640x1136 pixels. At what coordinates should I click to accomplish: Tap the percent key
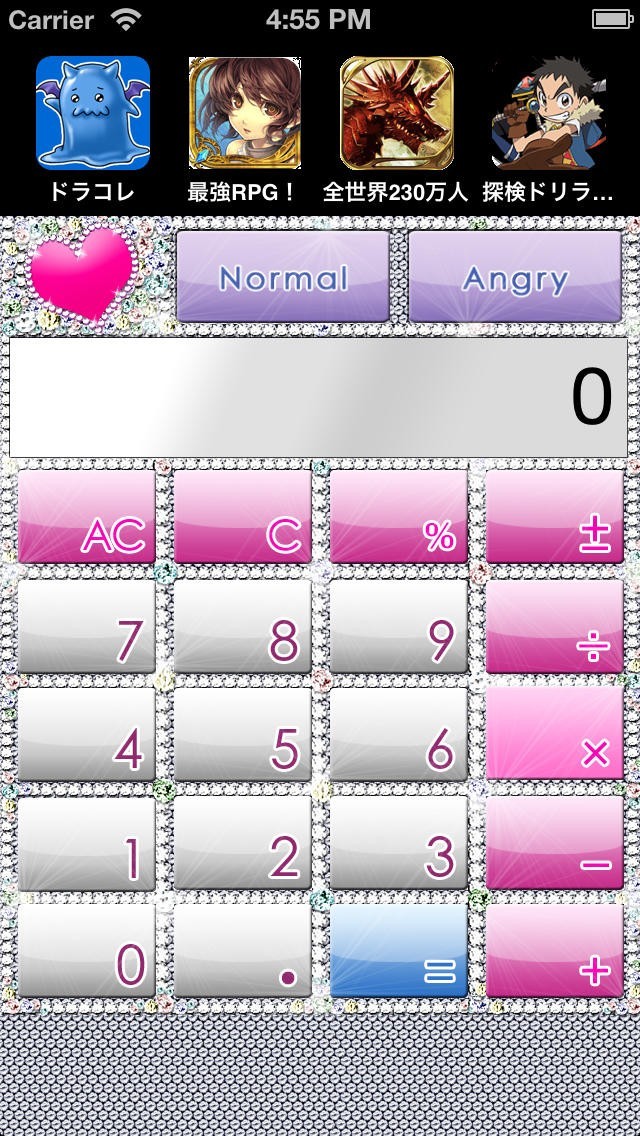coord(399,517)
